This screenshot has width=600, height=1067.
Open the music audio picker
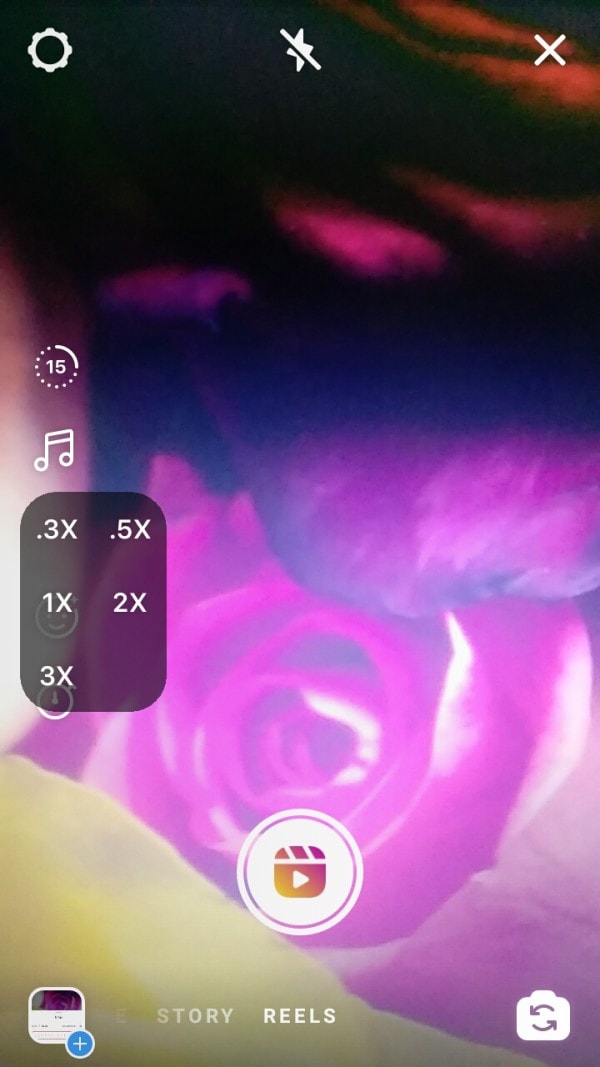pos(55,450)
